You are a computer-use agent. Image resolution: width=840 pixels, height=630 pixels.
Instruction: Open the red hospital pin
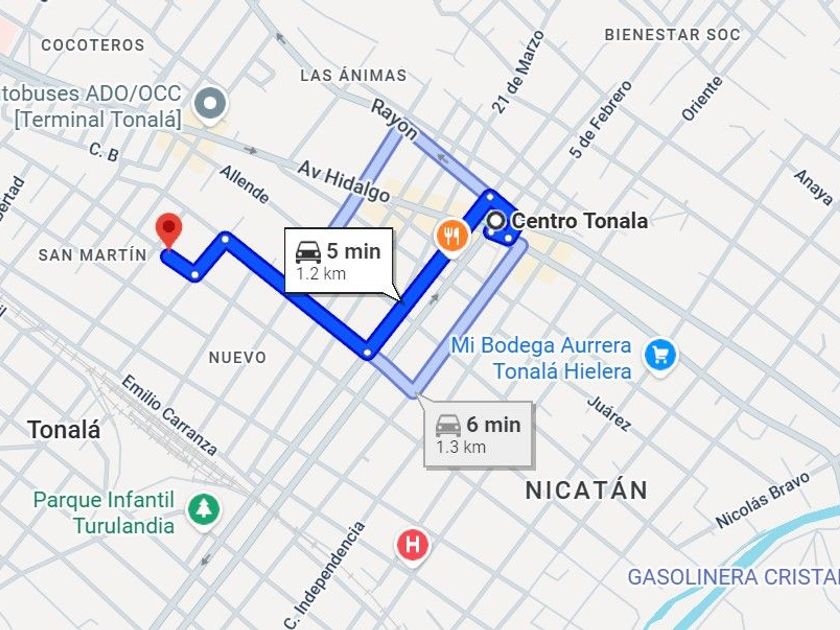click(x=411, y=545)
